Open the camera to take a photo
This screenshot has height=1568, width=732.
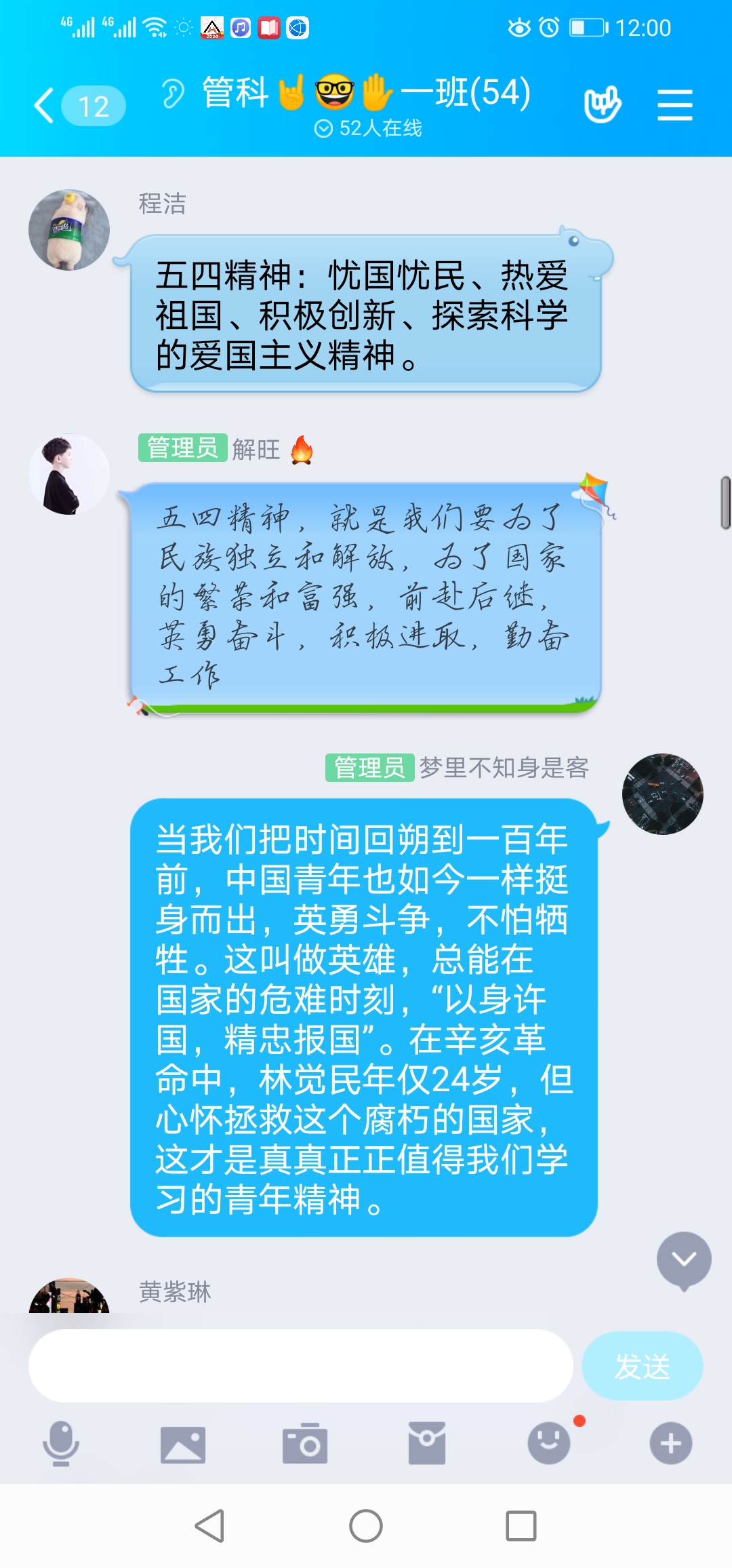[x=305, y=1443]
